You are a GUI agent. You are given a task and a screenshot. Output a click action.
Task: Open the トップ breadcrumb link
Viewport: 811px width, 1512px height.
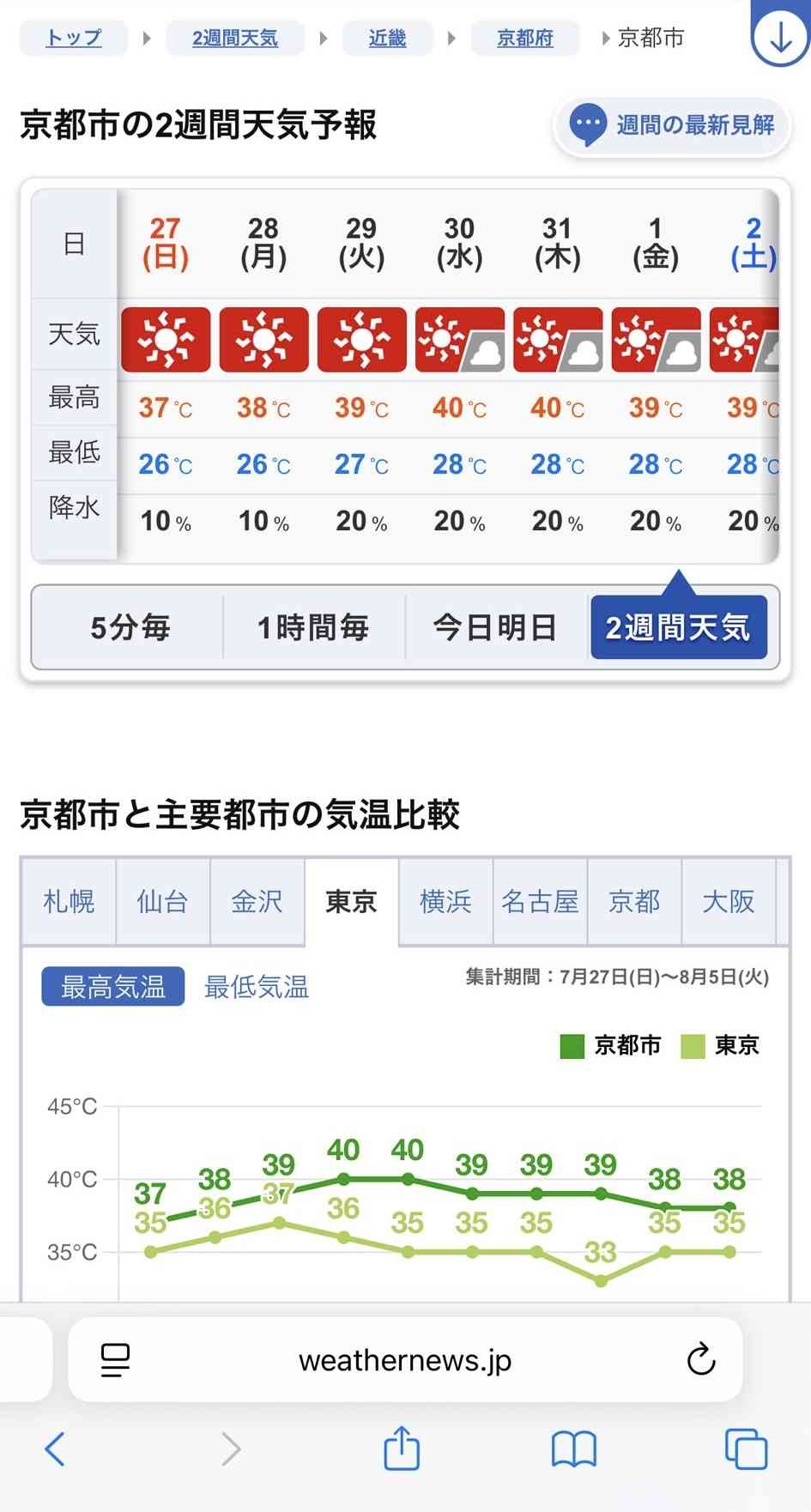[x=73, y=38]
